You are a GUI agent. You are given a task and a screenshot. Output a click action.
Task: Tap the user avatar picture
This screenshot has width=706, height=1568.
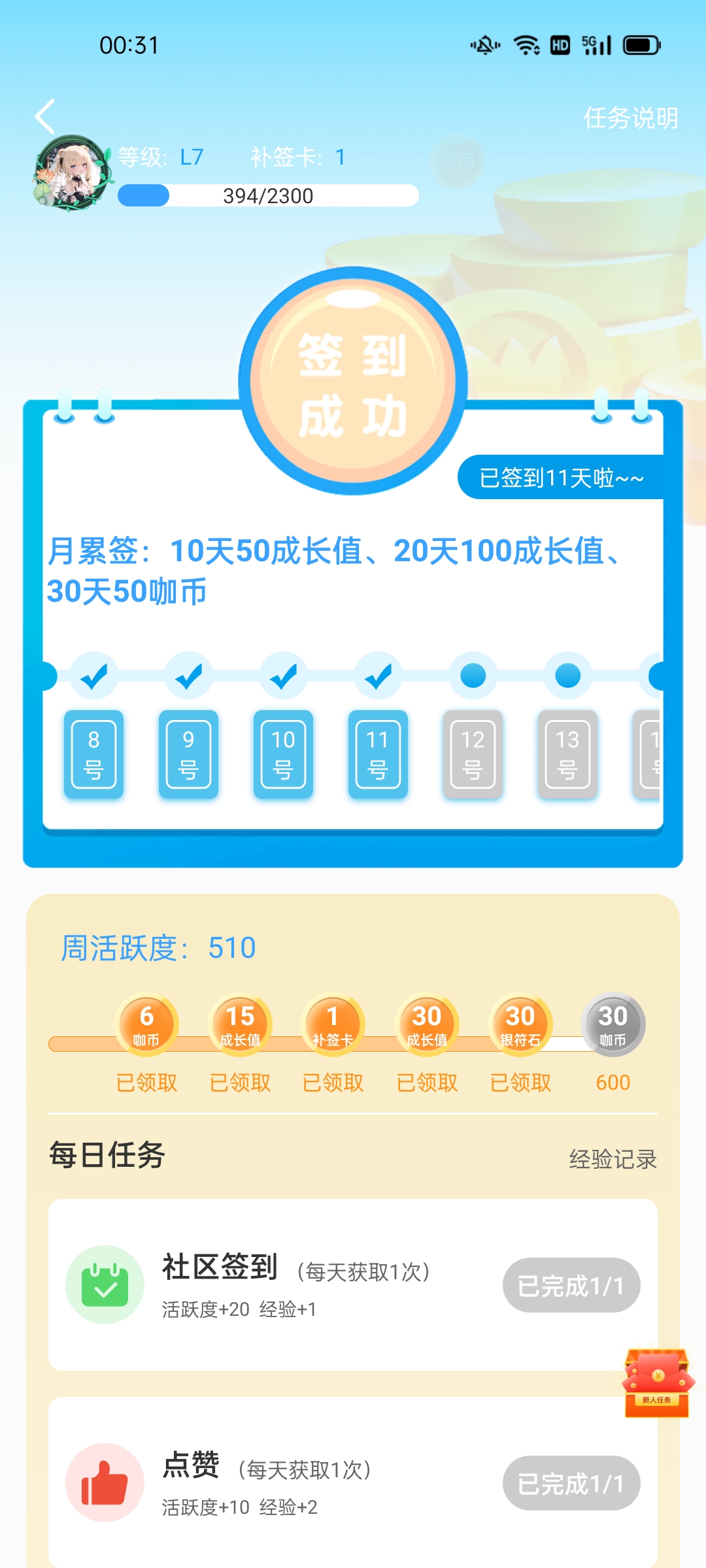[72, 173]
